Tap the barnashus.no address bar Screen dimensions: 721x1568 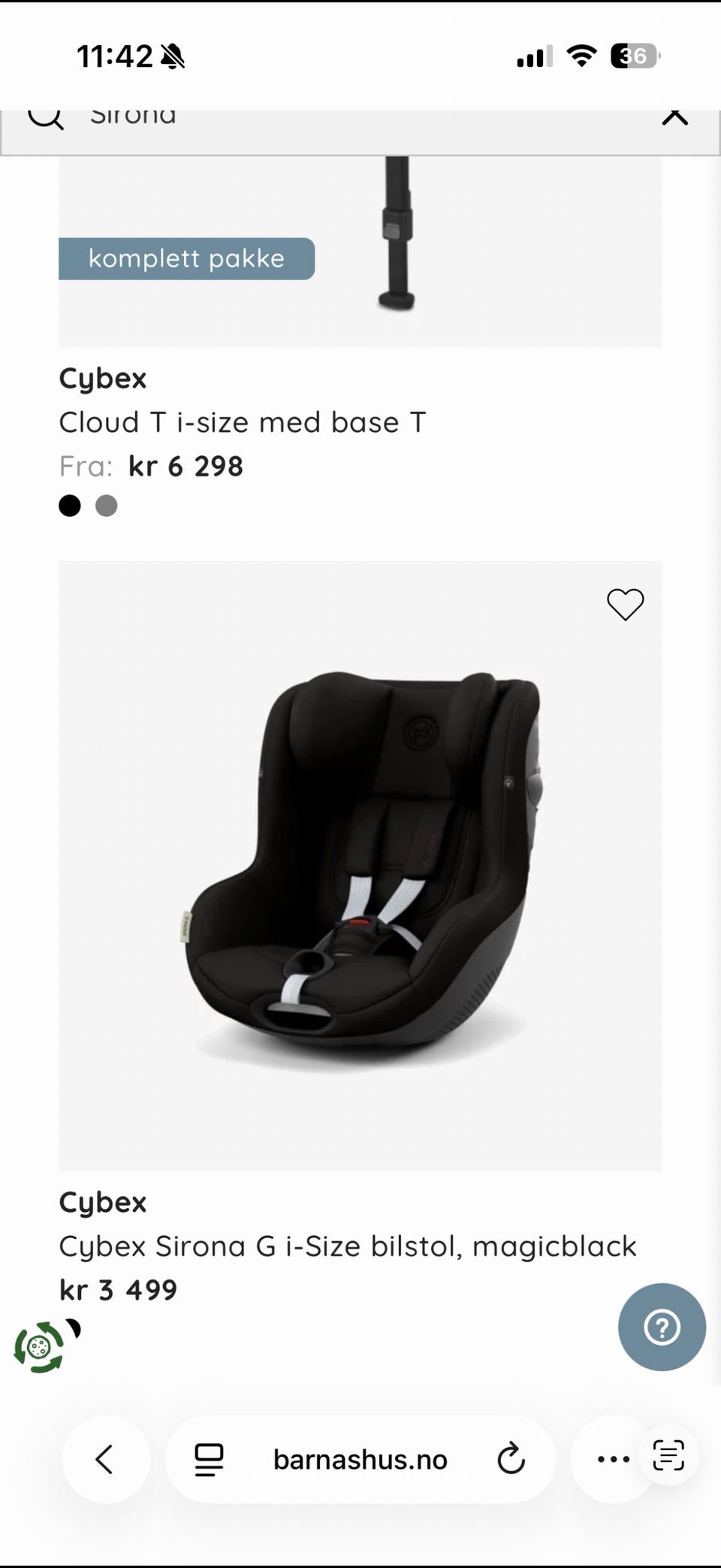coord(360,1459)
